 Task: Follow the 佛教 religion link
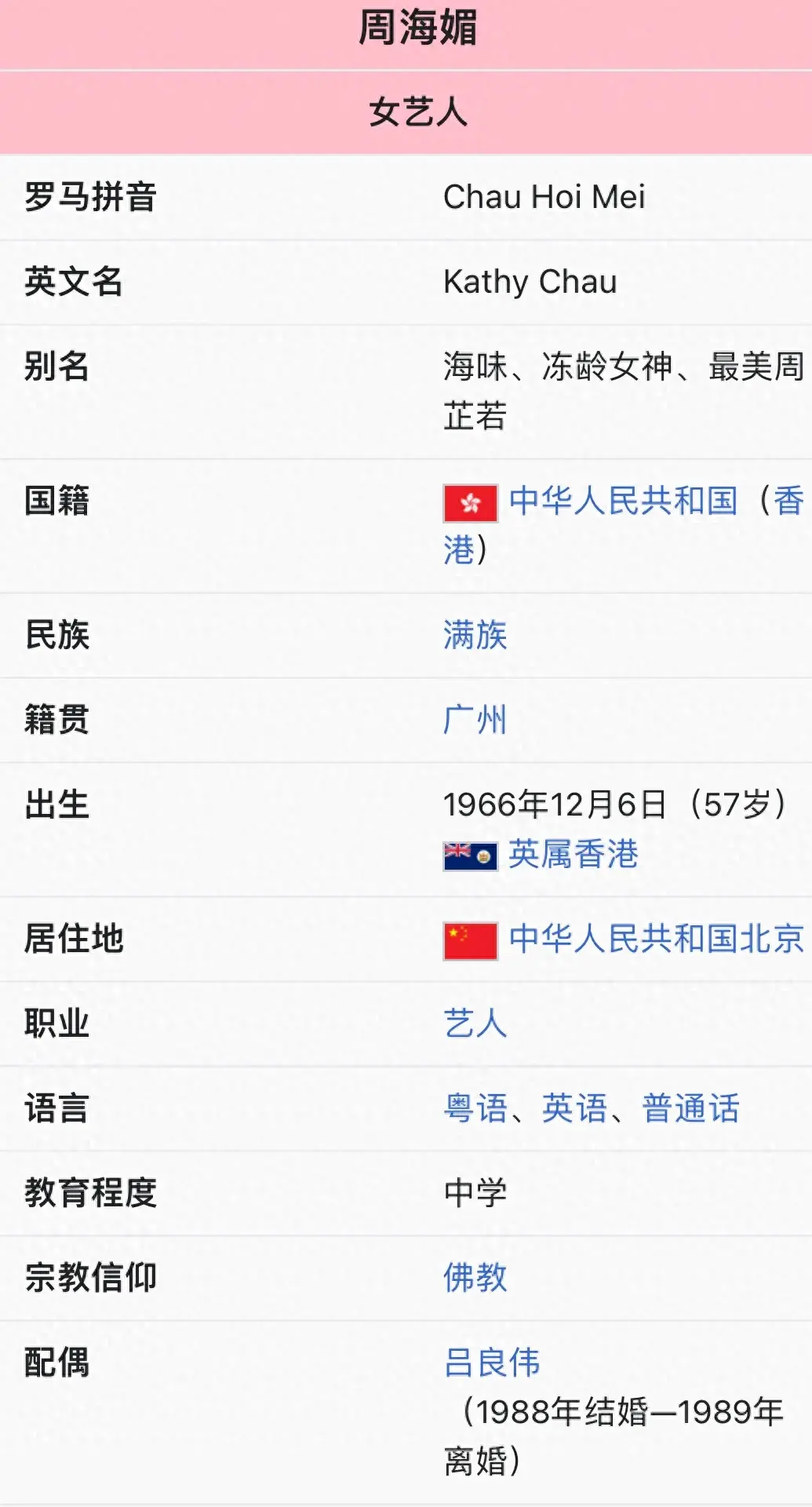(x=475, y=1278)
